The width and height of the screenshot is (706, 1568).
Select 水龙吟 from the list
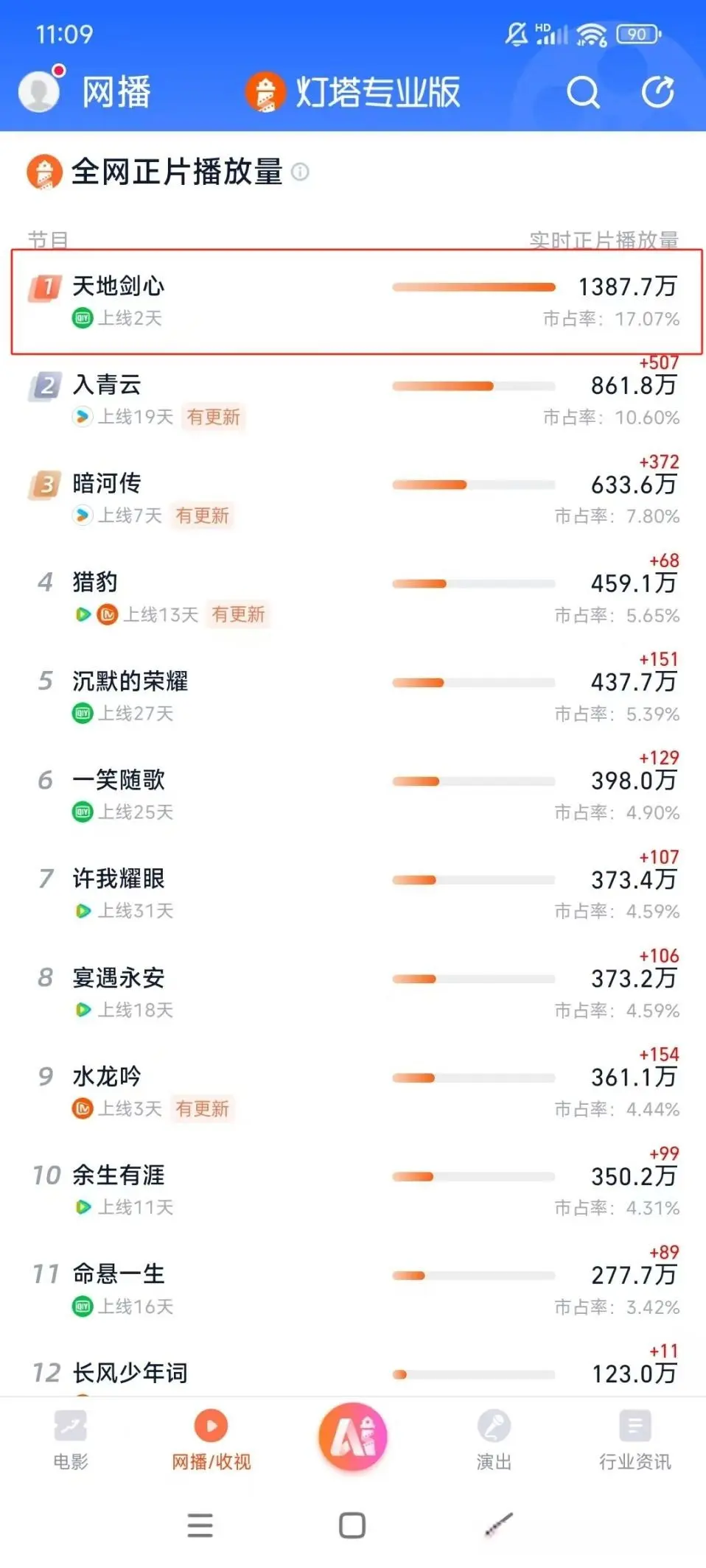point(354,1091)
